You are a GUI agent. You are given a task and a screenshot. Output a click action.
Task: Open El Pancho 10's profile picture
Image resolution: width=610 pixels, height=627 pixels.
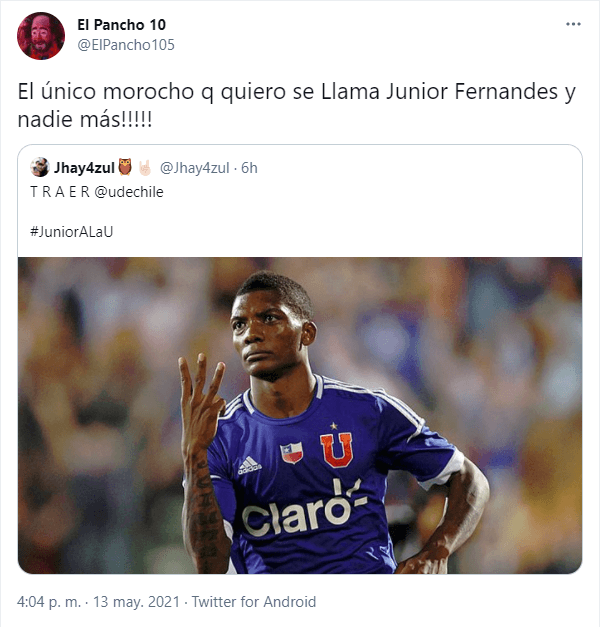click(40, 36)
